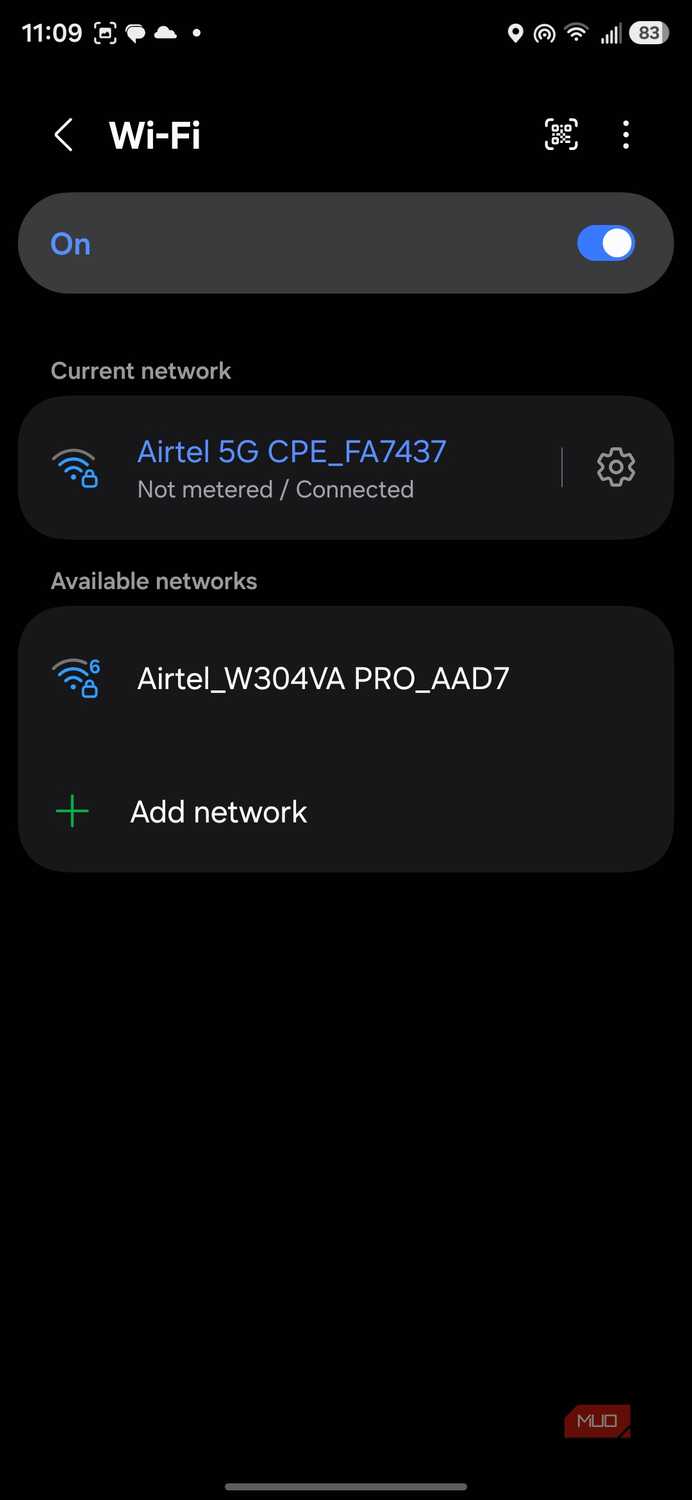Viewport: 692px width, 1500px height.
Task: Turn off the Wi-Fi switch
Action: 606,243
